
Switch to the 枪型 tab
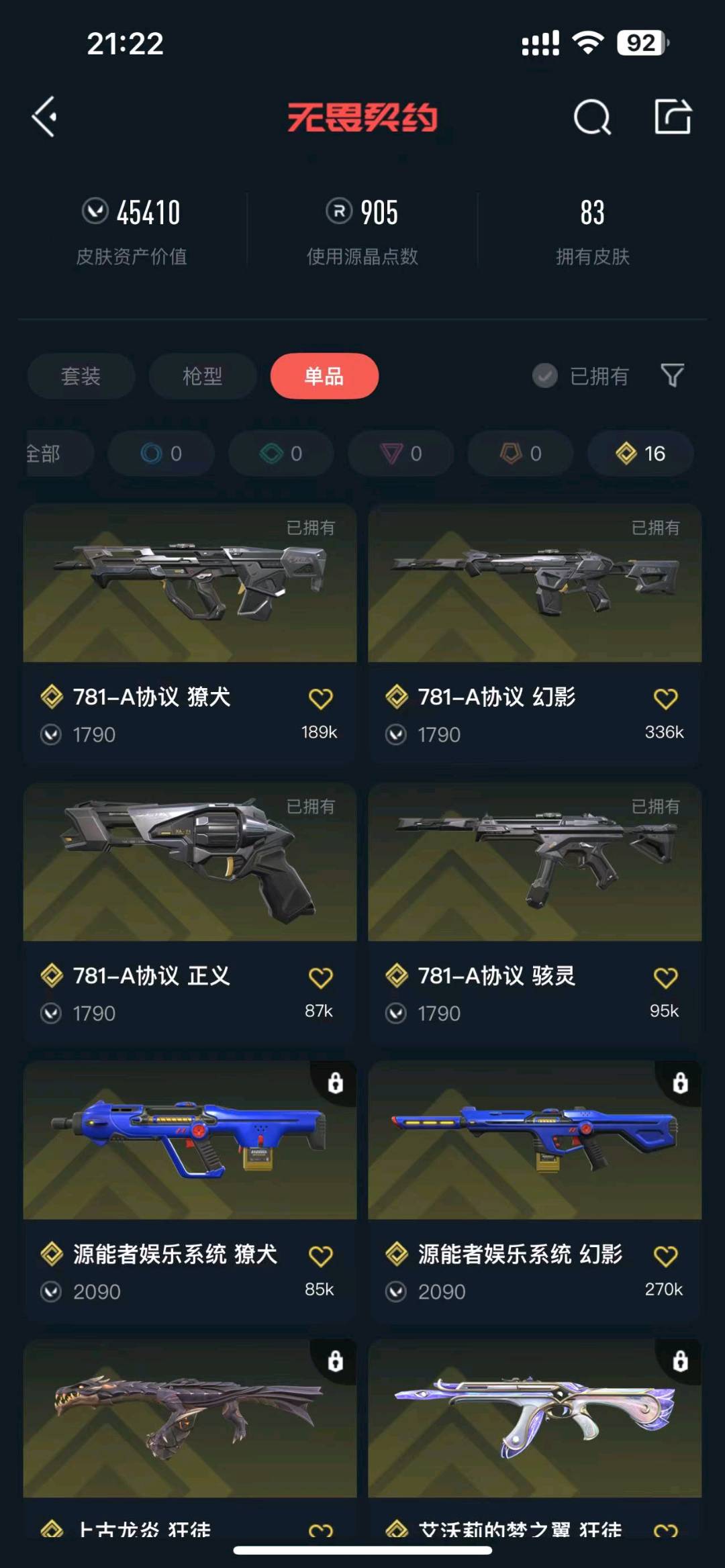click(x=202, y=376)
